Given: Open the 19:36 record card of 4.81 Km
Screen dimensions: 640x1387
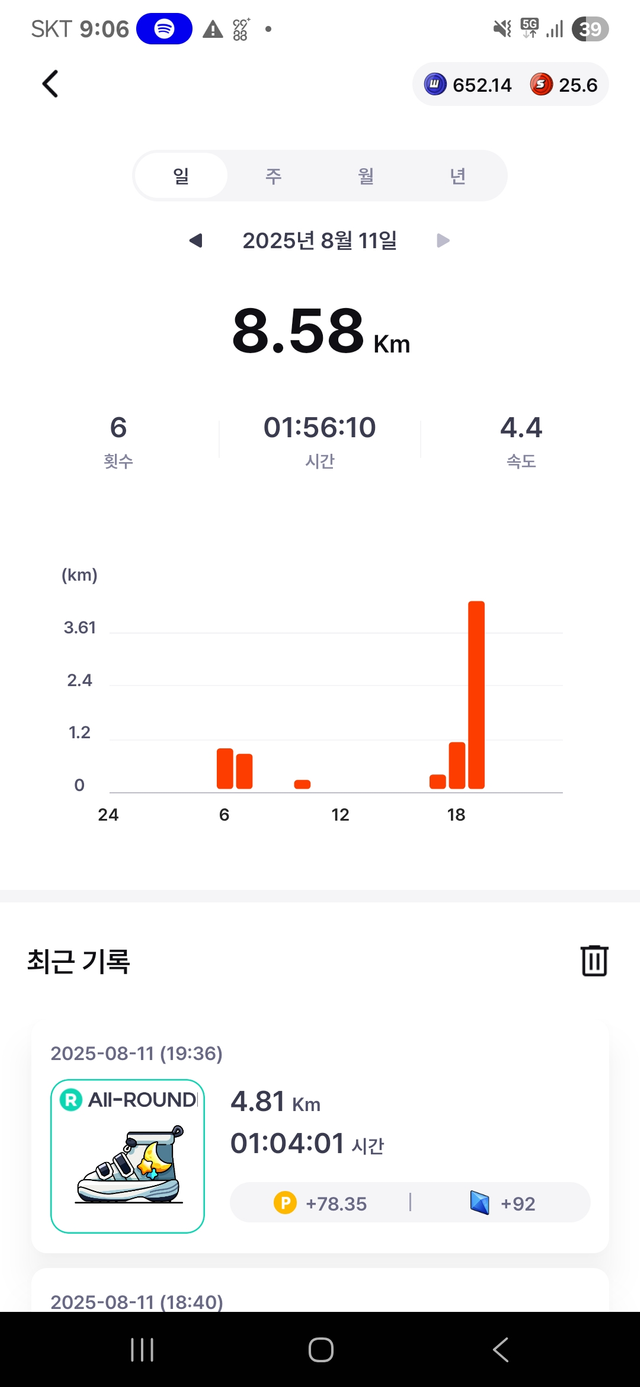Looking at the screenshot, I should pyautogui.click(x=320, y=1137).
